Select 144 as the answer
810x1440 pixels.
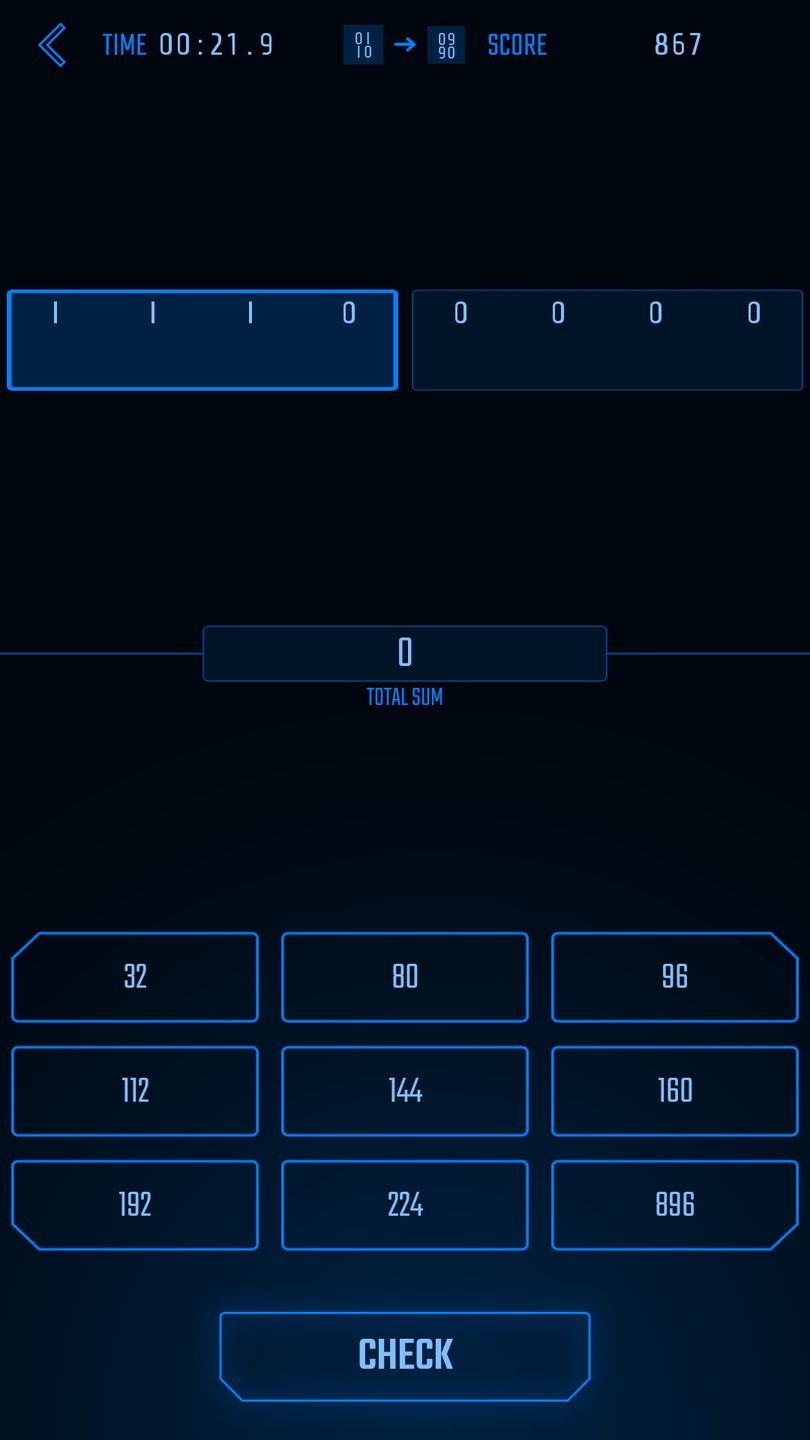coord(405,1091)
